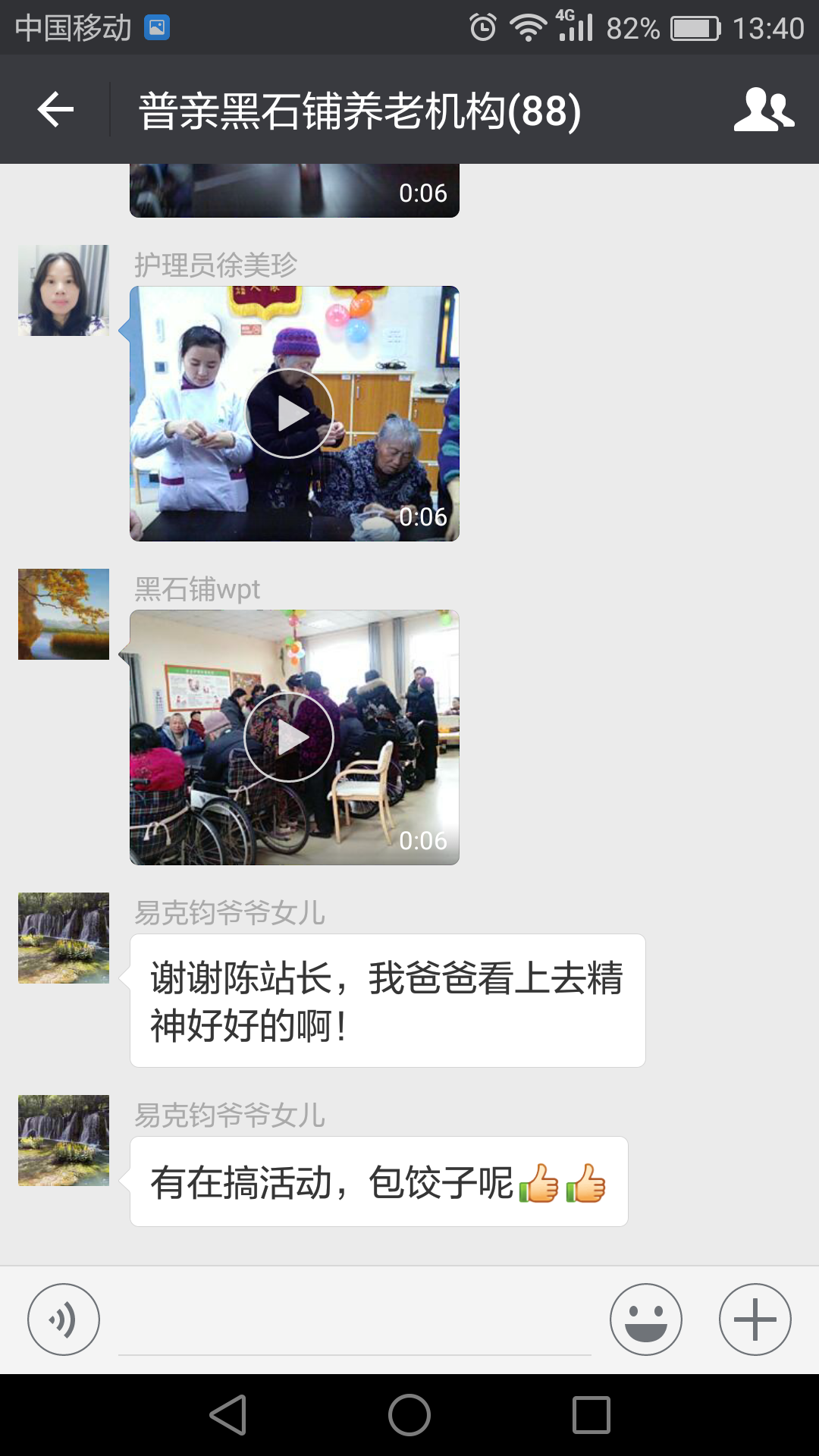
Task: Open the emoji picker
Action: pos(646,1319)
